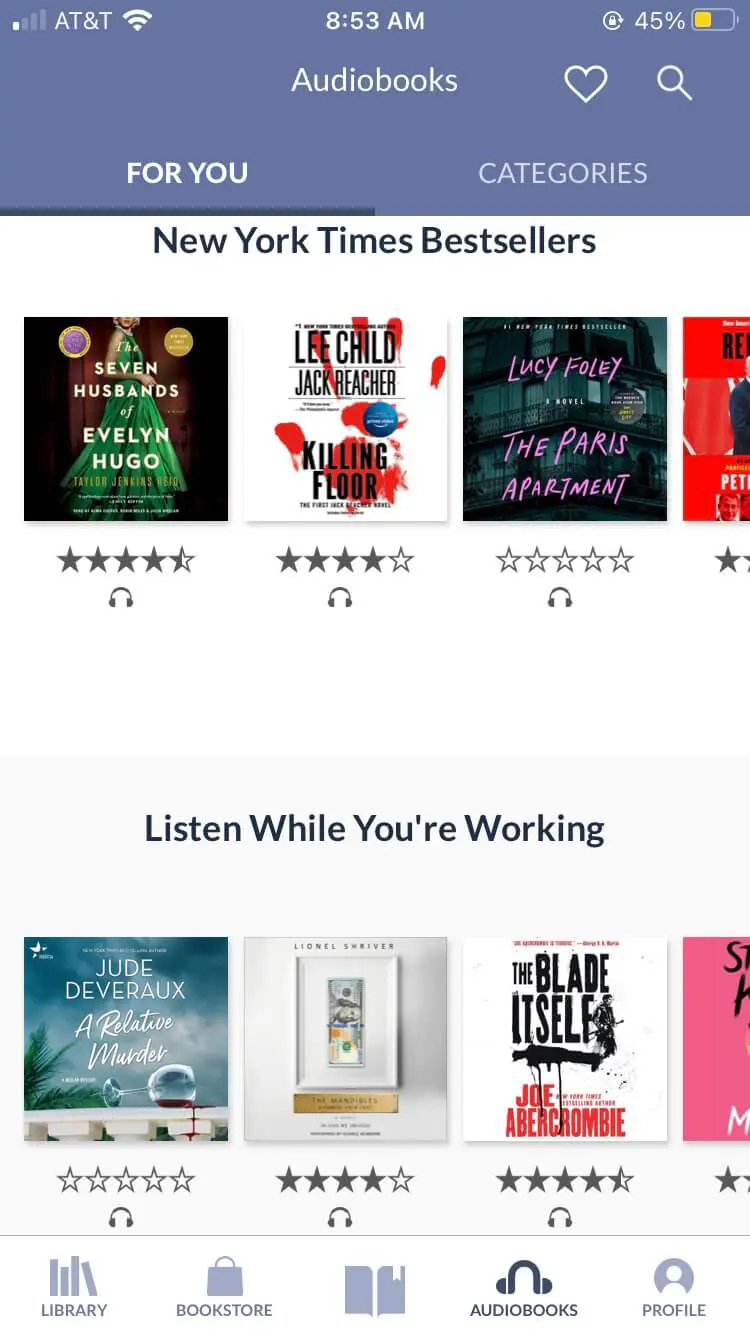Tap the open book reading icon
This screenshot has width=750, height=1334.
pyautogui.click(x=375, y=1290)
